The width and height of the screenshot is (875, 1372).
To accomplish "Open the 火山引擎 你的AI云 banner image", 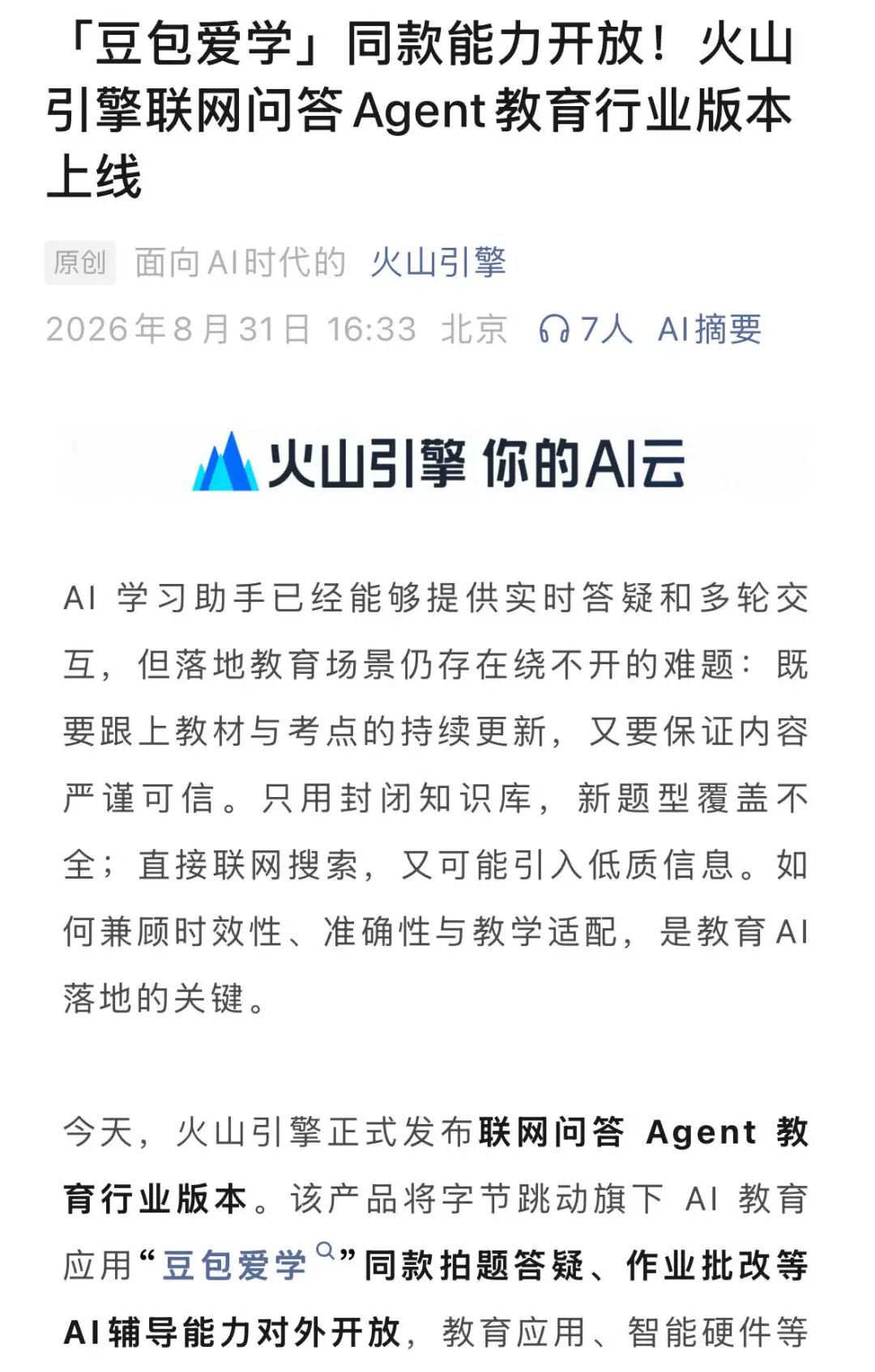I will tap(437, 462).
